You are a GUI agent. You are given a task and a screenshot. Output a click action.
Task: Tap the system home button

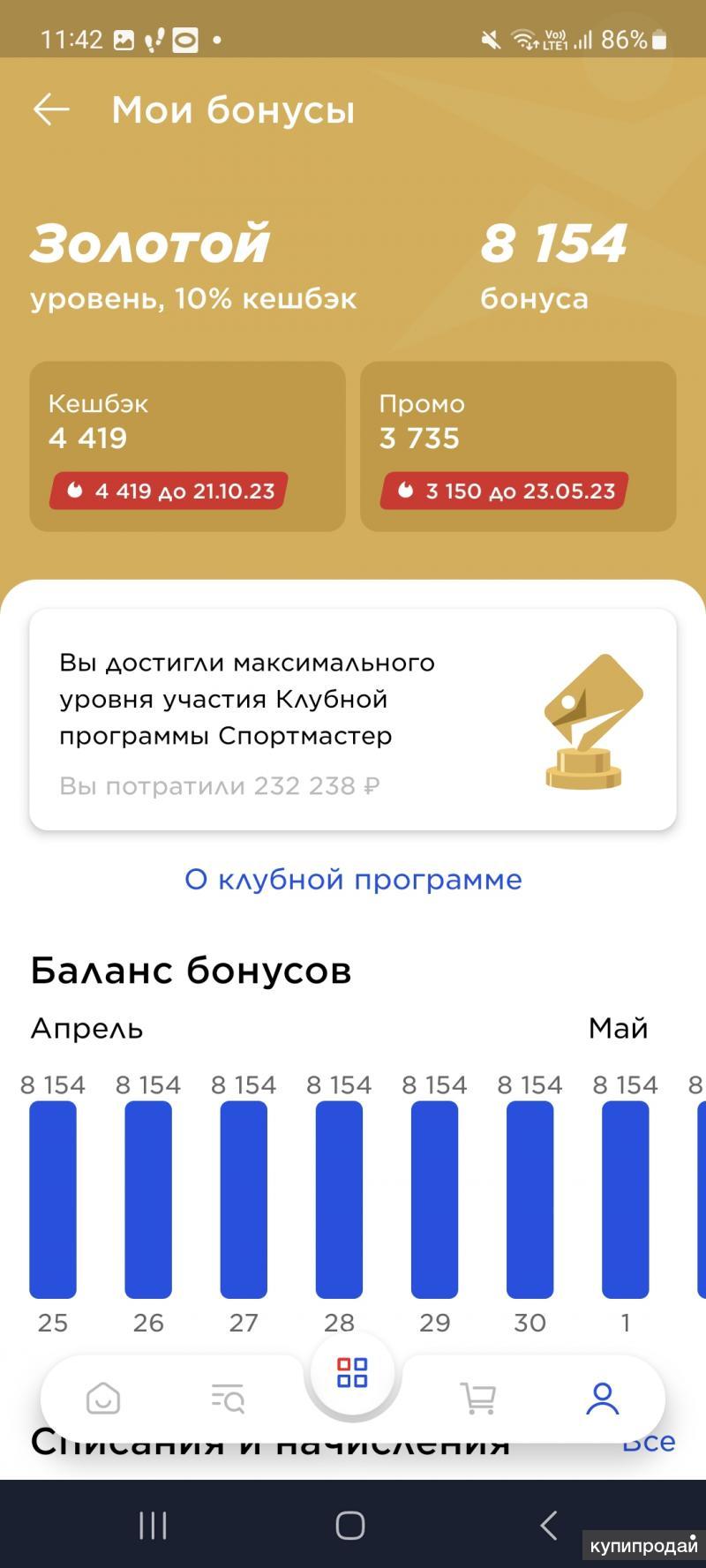point(350,1525)
